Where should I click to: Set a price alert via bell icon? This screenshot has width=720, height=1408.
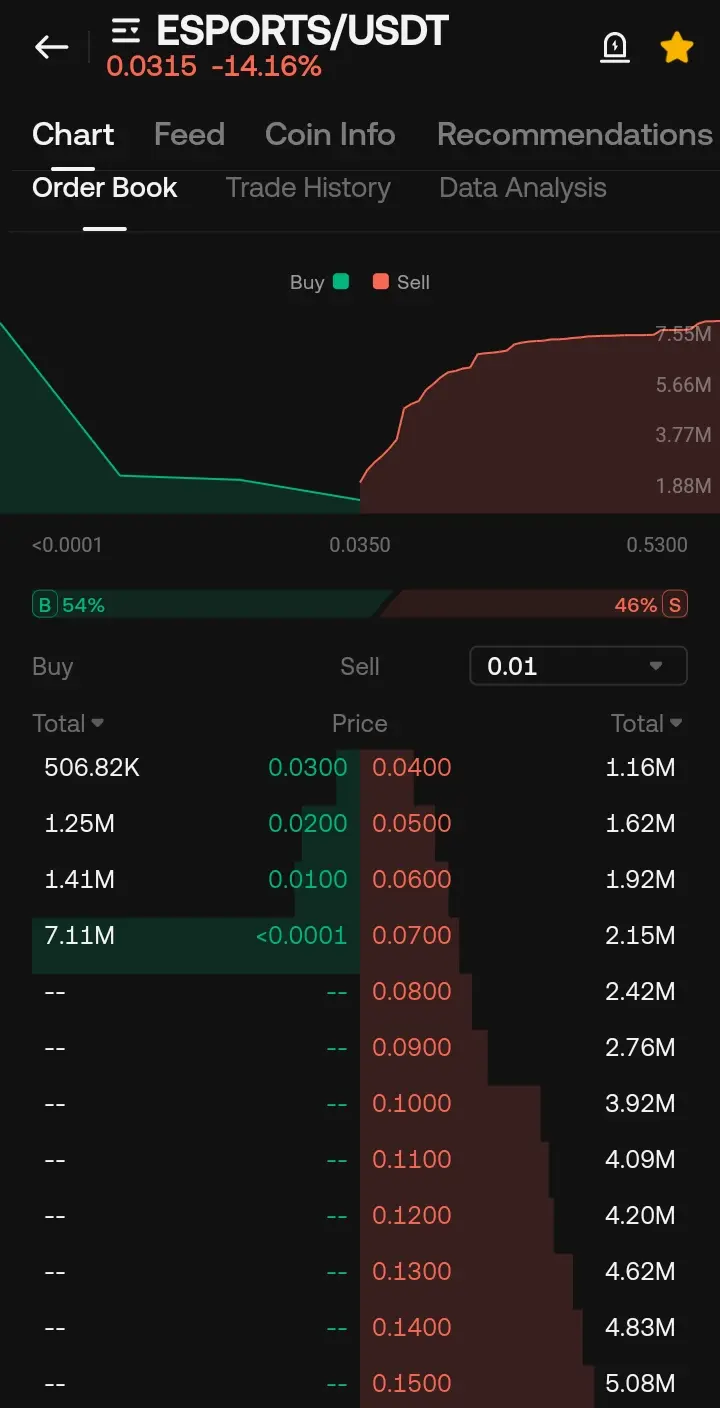click(615, 46)
